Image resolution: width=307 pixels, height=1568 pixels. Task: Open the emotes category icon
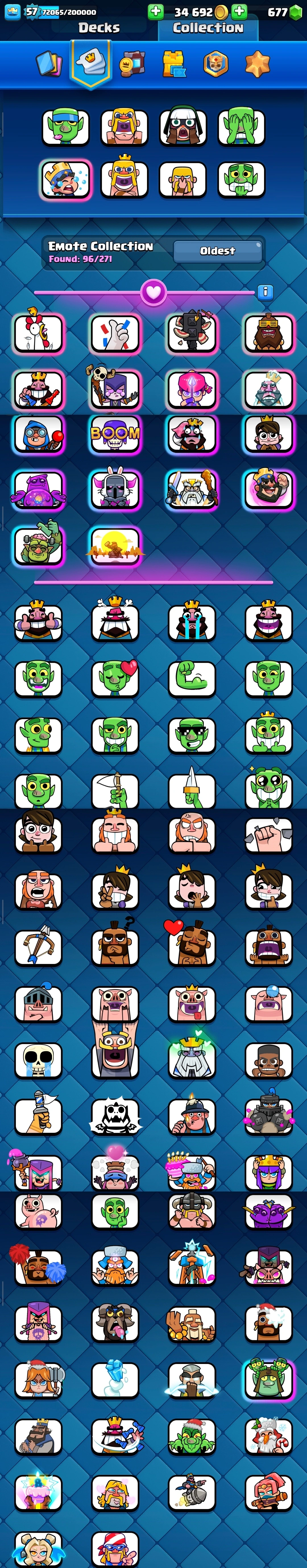91,63
